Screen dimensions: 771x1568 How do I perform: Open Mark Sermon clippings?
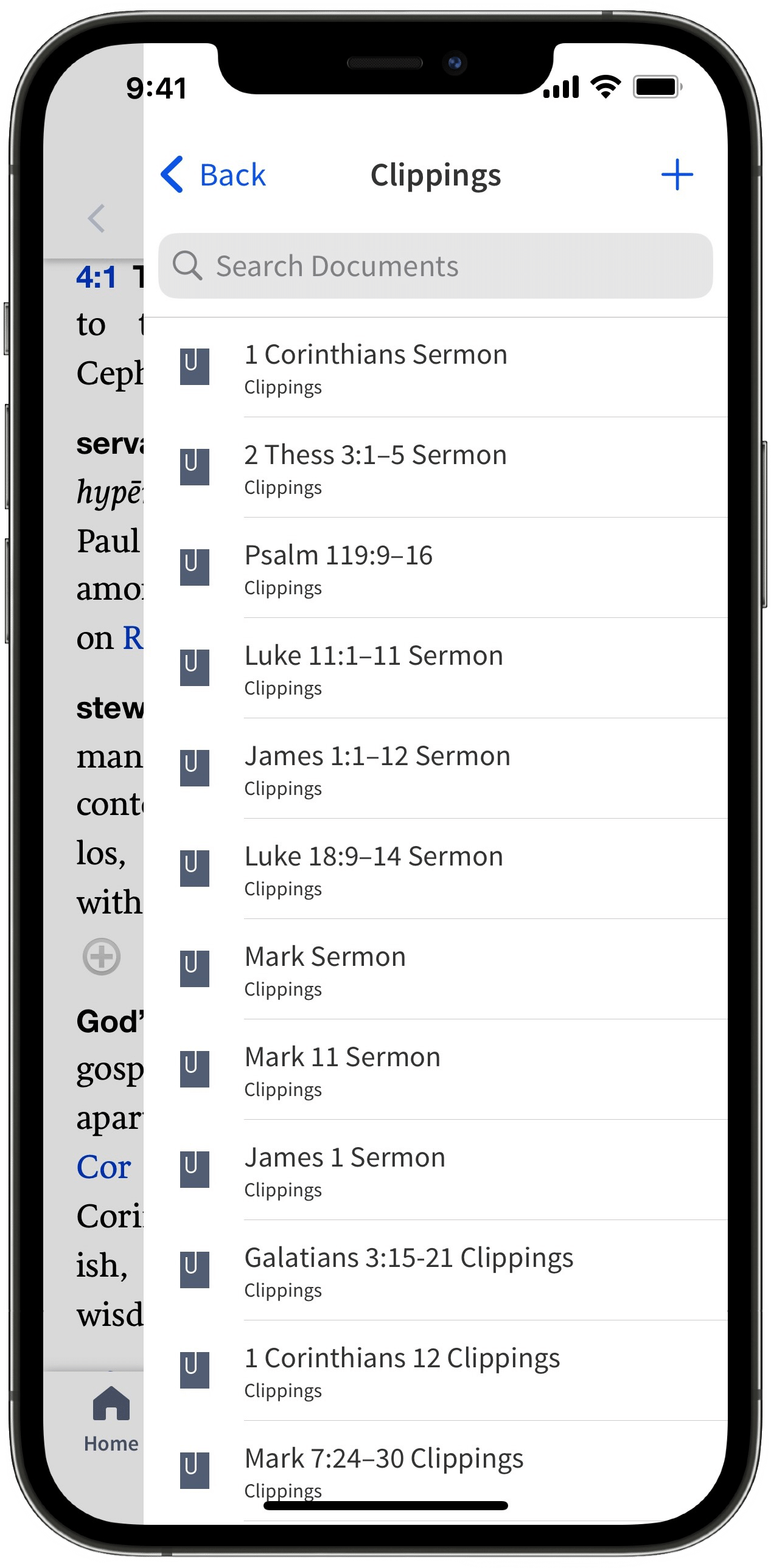(x=435, y=970)
